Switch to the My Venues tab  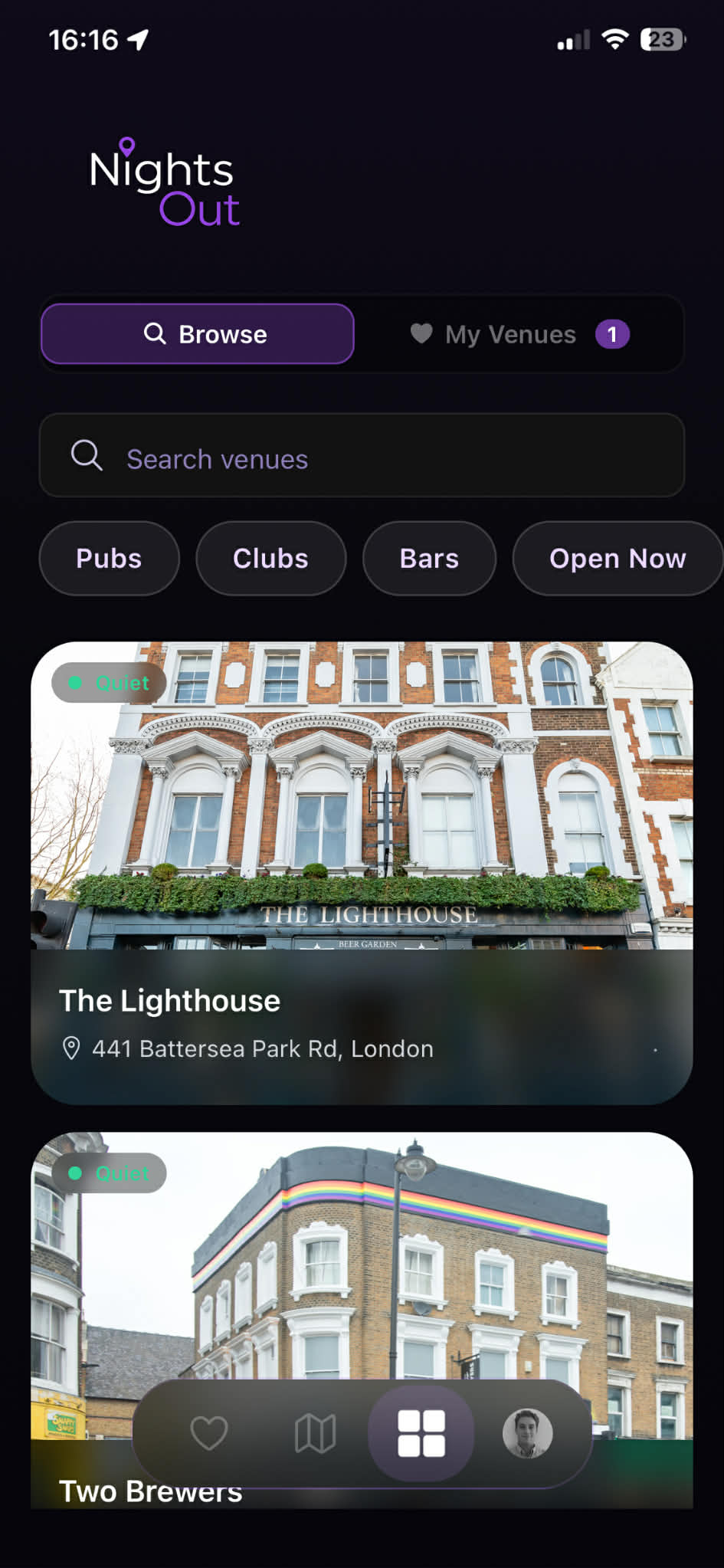tap(510, 334)
